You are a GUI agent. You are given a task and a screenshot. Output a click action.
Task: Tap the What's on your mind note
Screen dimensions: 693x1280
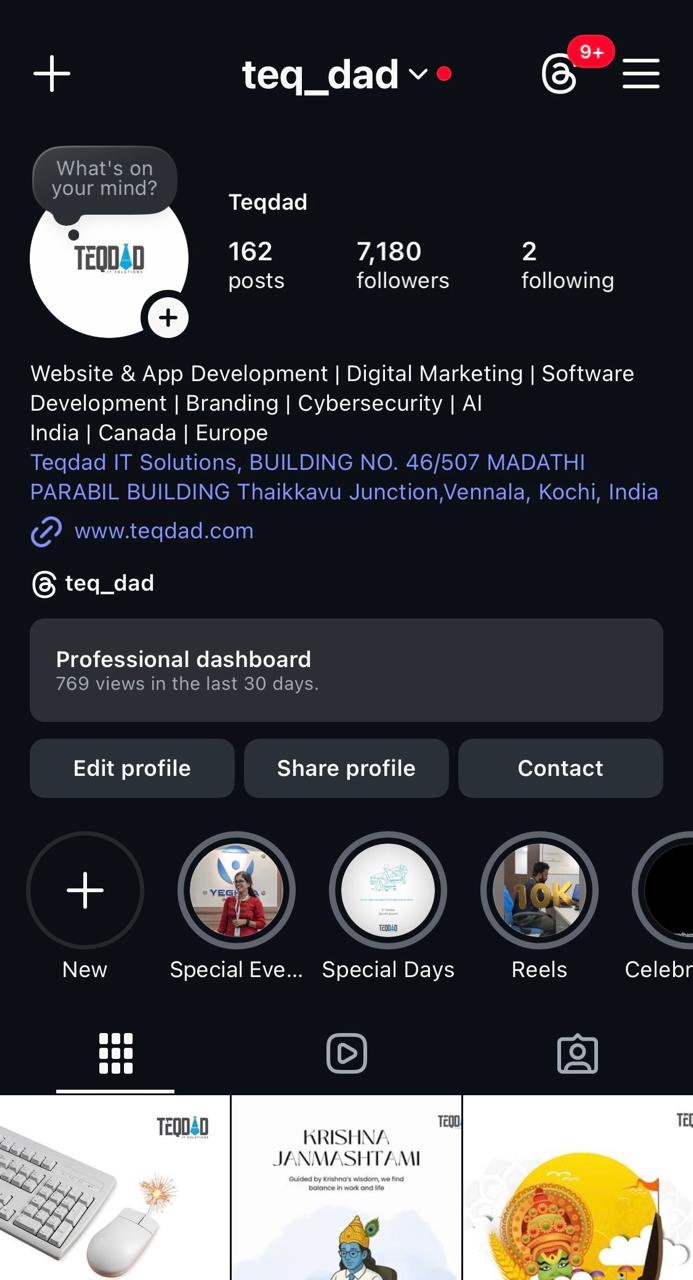[x=104, y=179]
